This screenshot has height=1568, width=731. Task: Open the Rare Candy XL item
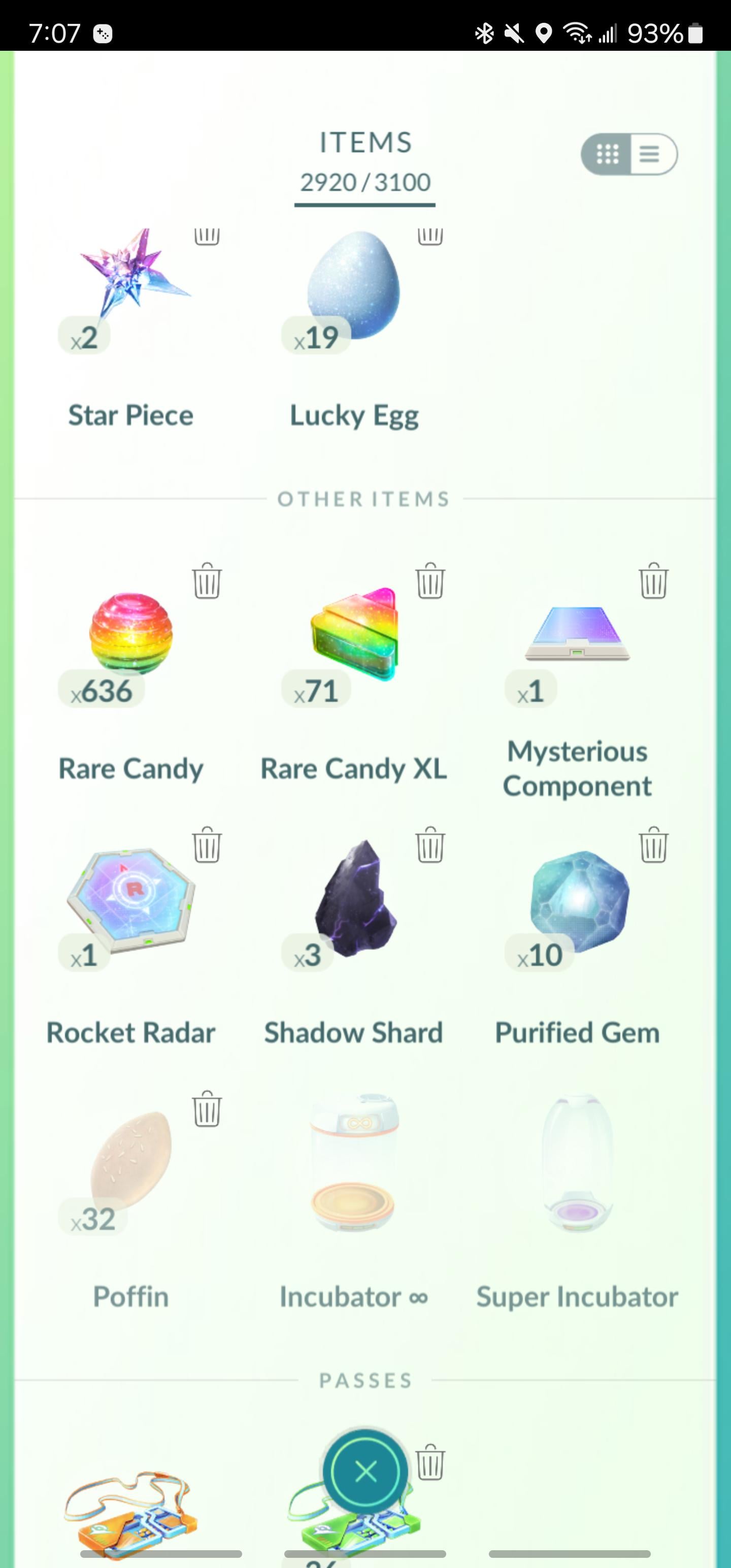click(354, 634)
